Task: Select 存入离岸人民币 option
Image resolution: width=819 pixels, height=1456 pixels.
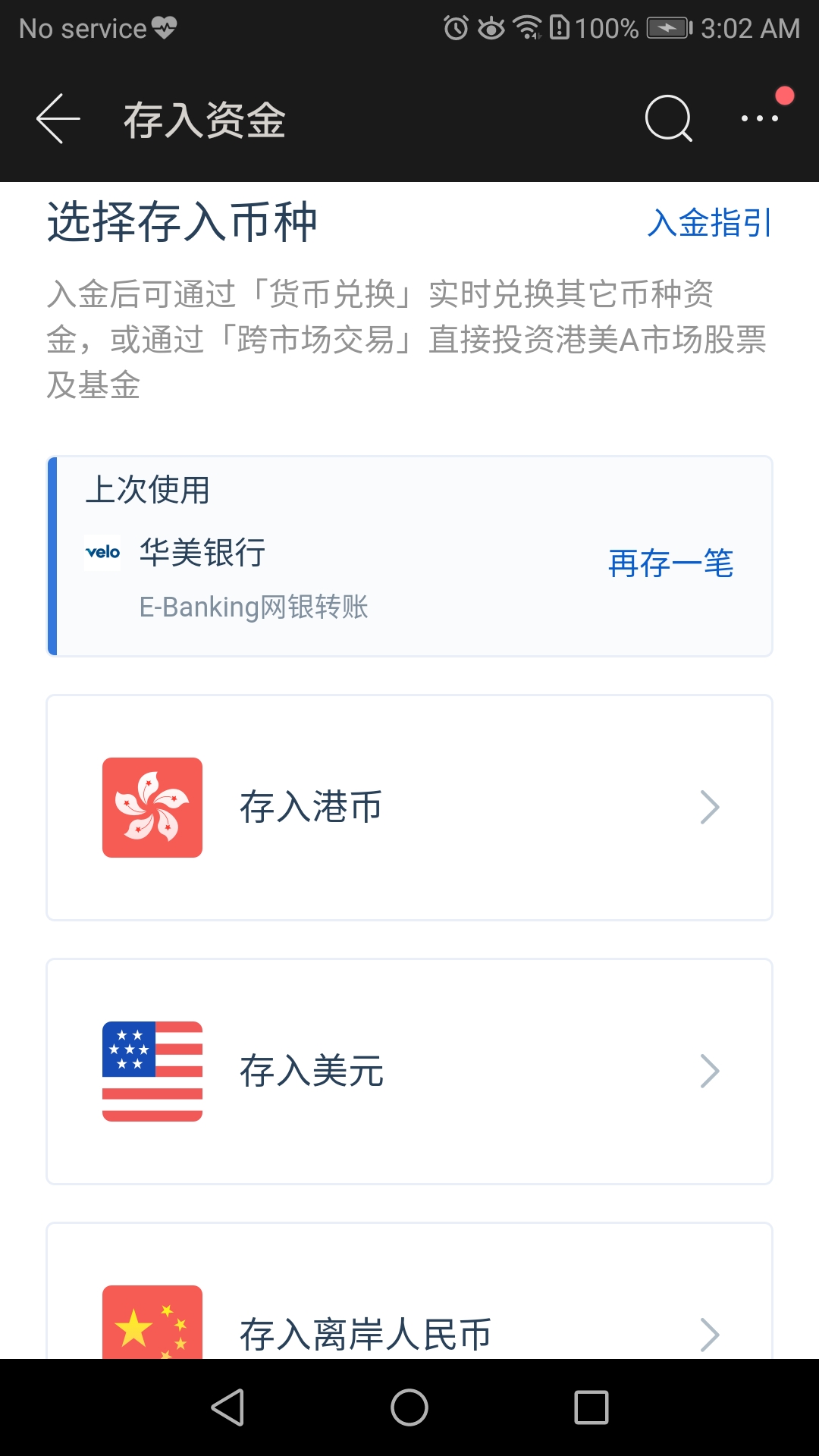Action: pyautogui.click(x=409, y=1319)
